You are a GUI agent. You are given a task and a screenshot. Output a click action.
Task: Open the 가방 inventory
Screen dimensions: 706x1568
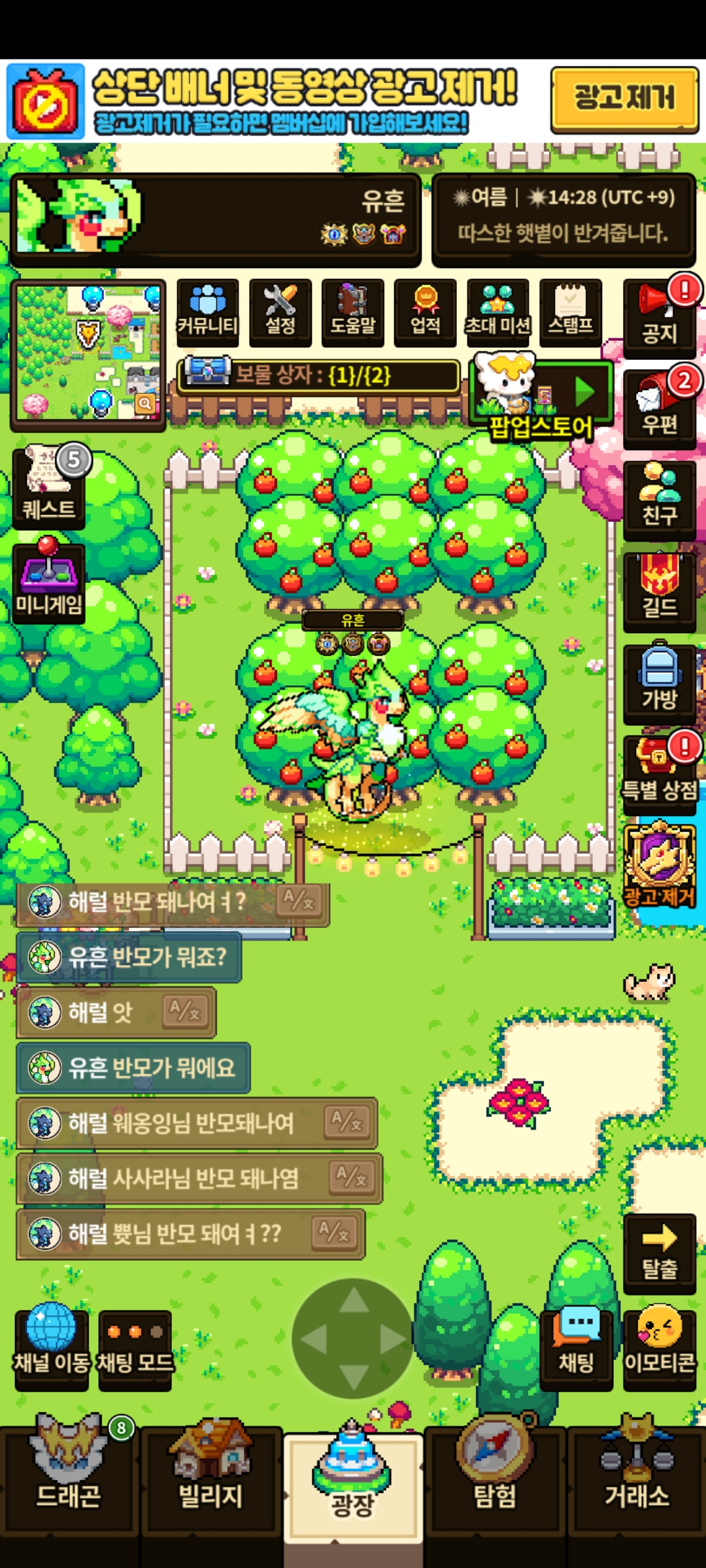click(659, 683)
